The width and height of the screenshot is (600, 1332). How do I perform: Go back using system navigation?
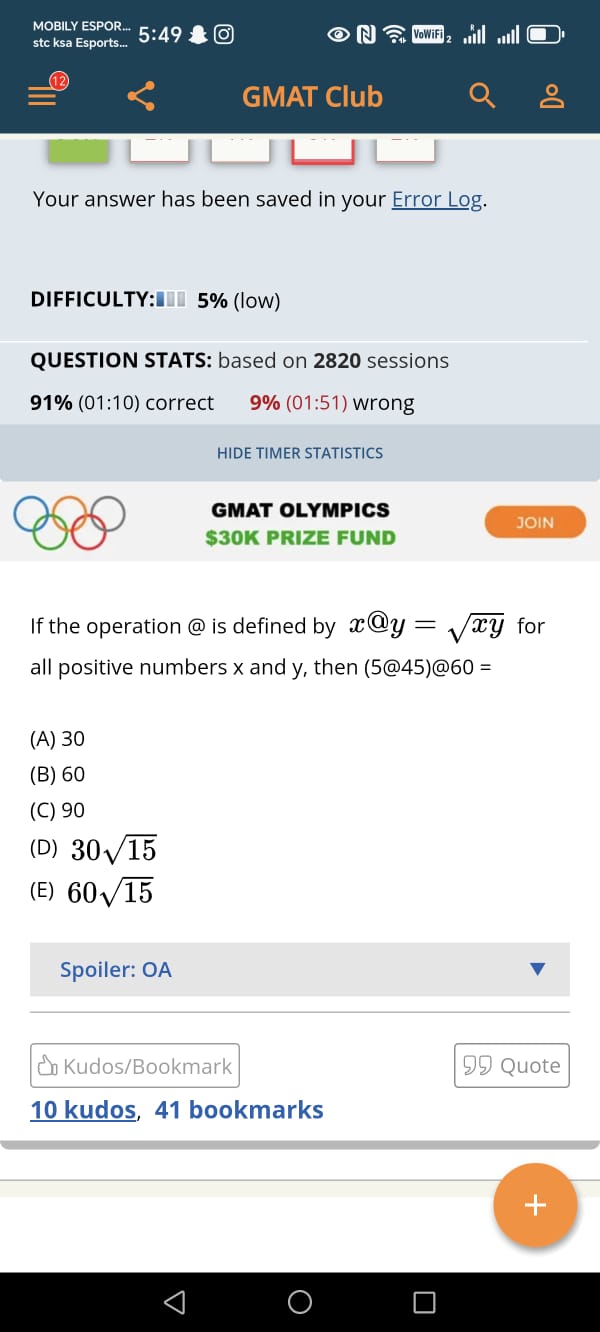pyautogui.click(x=174, y=1302)
